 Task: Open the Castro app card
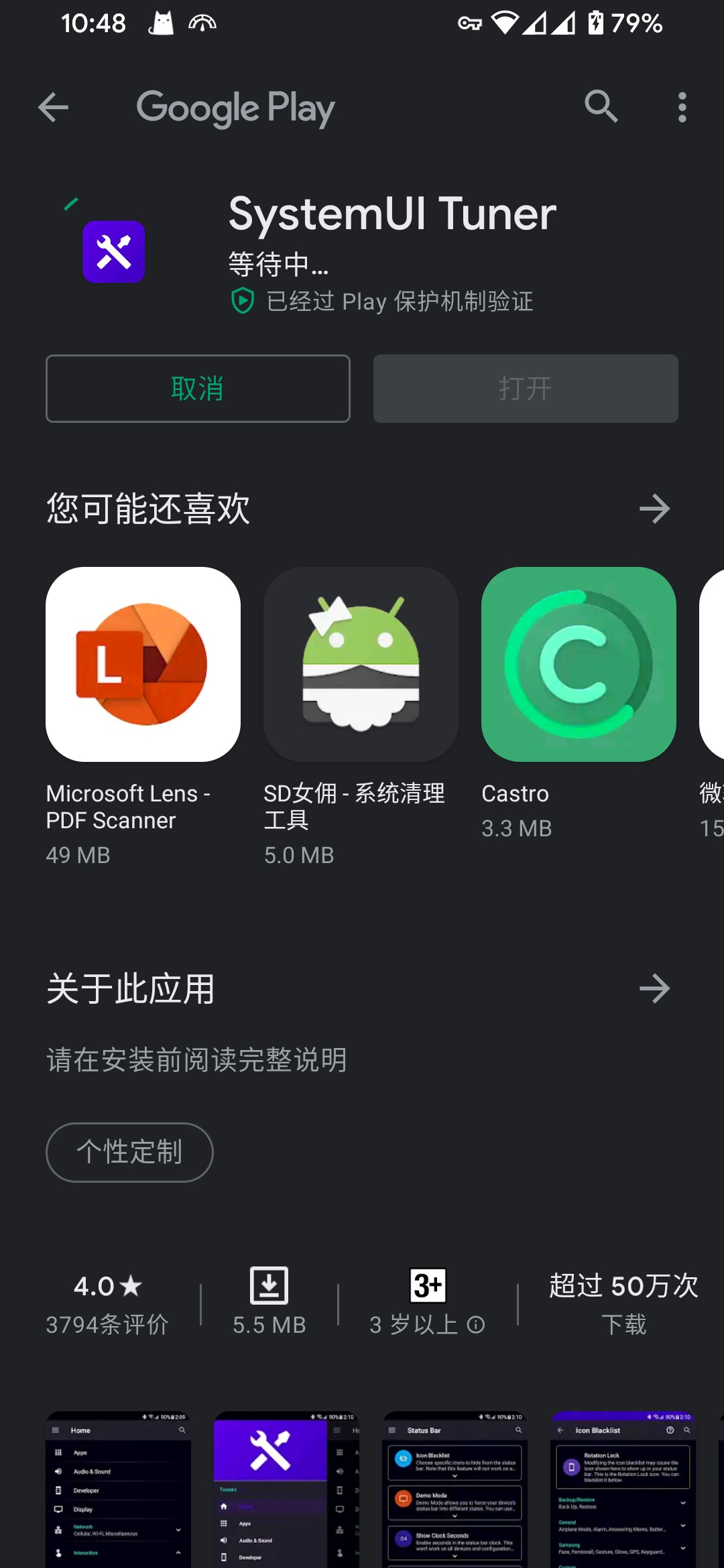pyautogui.click(x=579, y=704)
